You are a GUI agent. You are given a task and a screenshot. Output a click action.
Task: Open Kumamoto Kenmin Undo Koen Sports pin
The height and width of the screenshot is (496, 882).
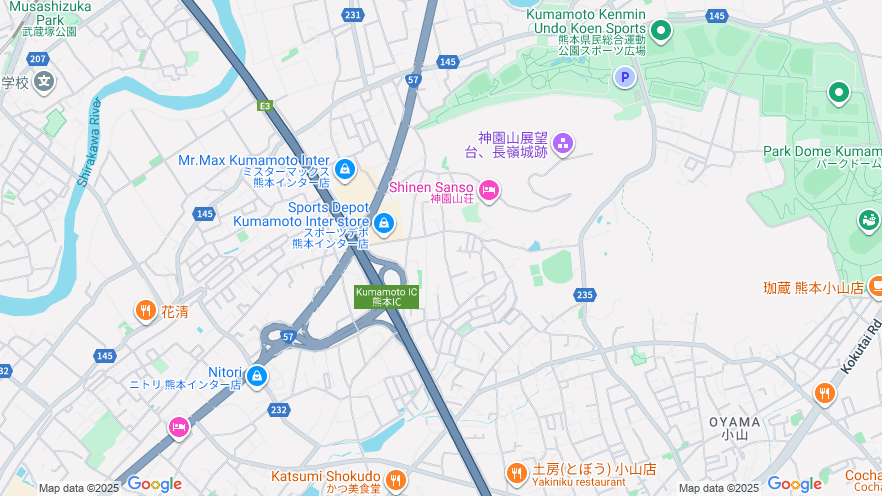(660, 29)
